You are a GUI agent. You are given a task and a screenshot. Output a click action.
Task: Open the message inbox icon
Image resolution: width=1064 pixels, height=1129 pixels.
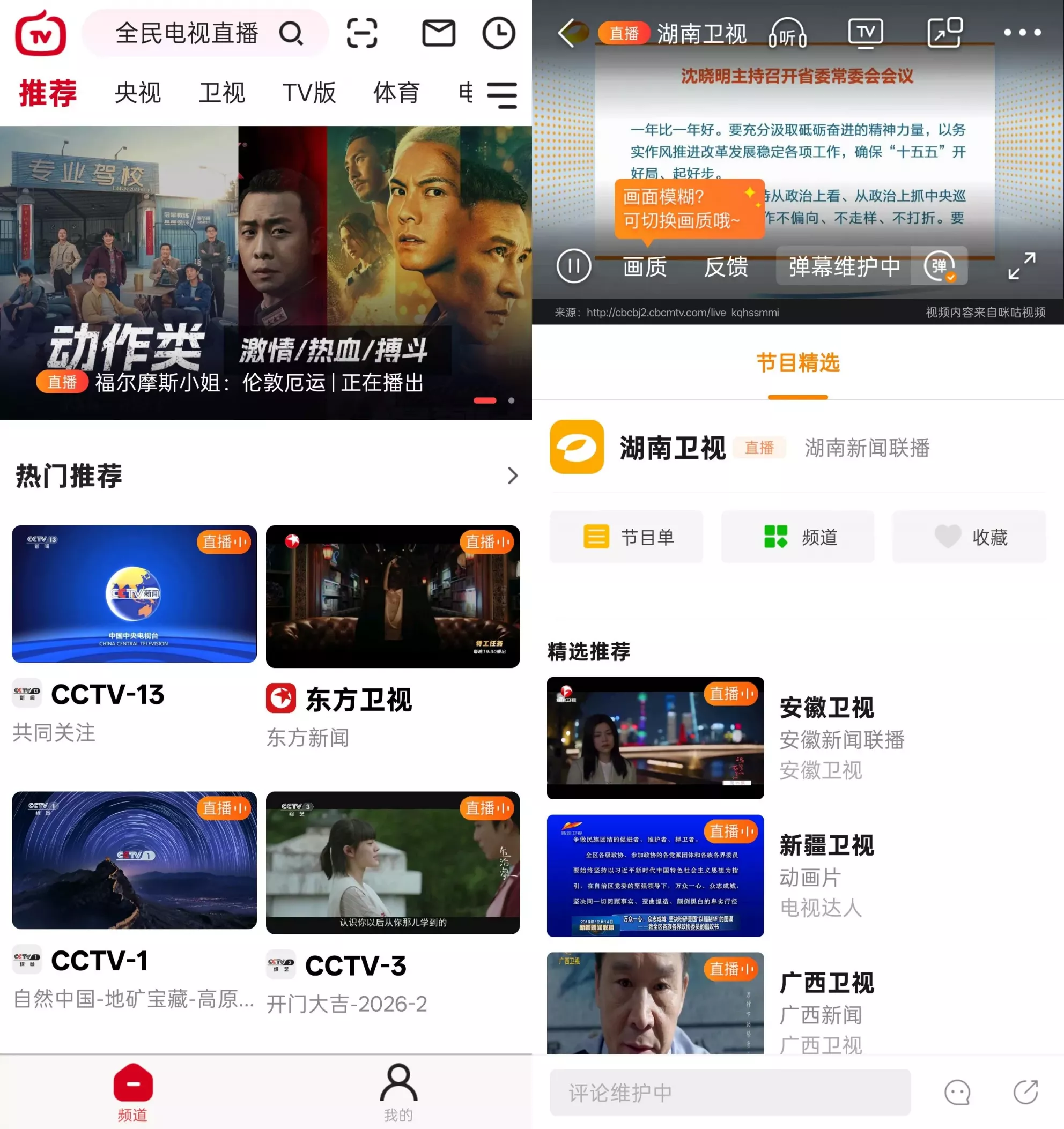coord(438,33)
